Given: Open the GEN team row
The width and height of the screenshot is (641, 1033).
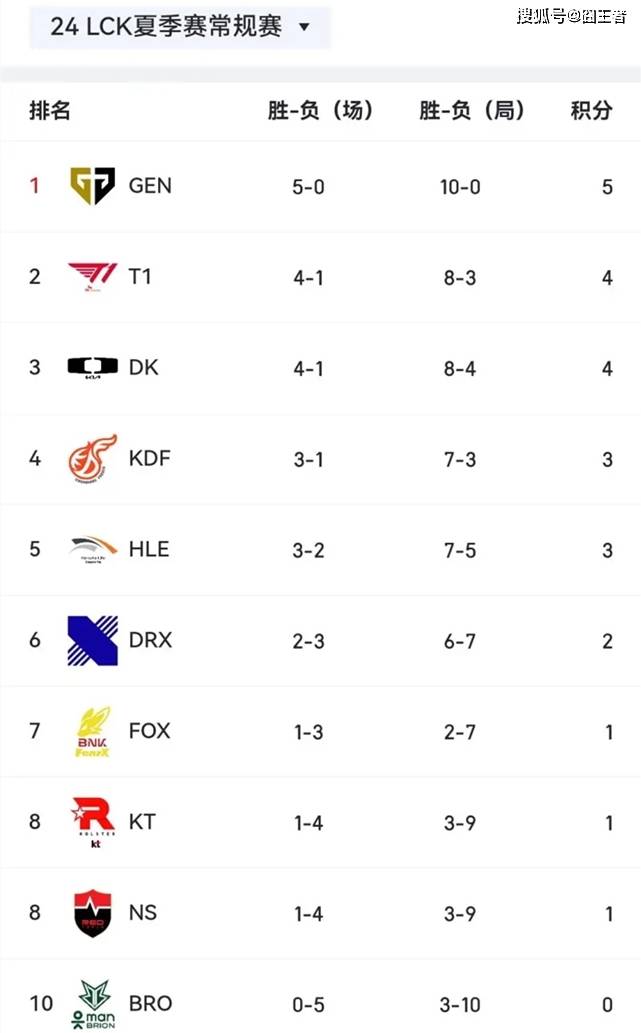Looking at the screenshot, I should tap(320, 186).
